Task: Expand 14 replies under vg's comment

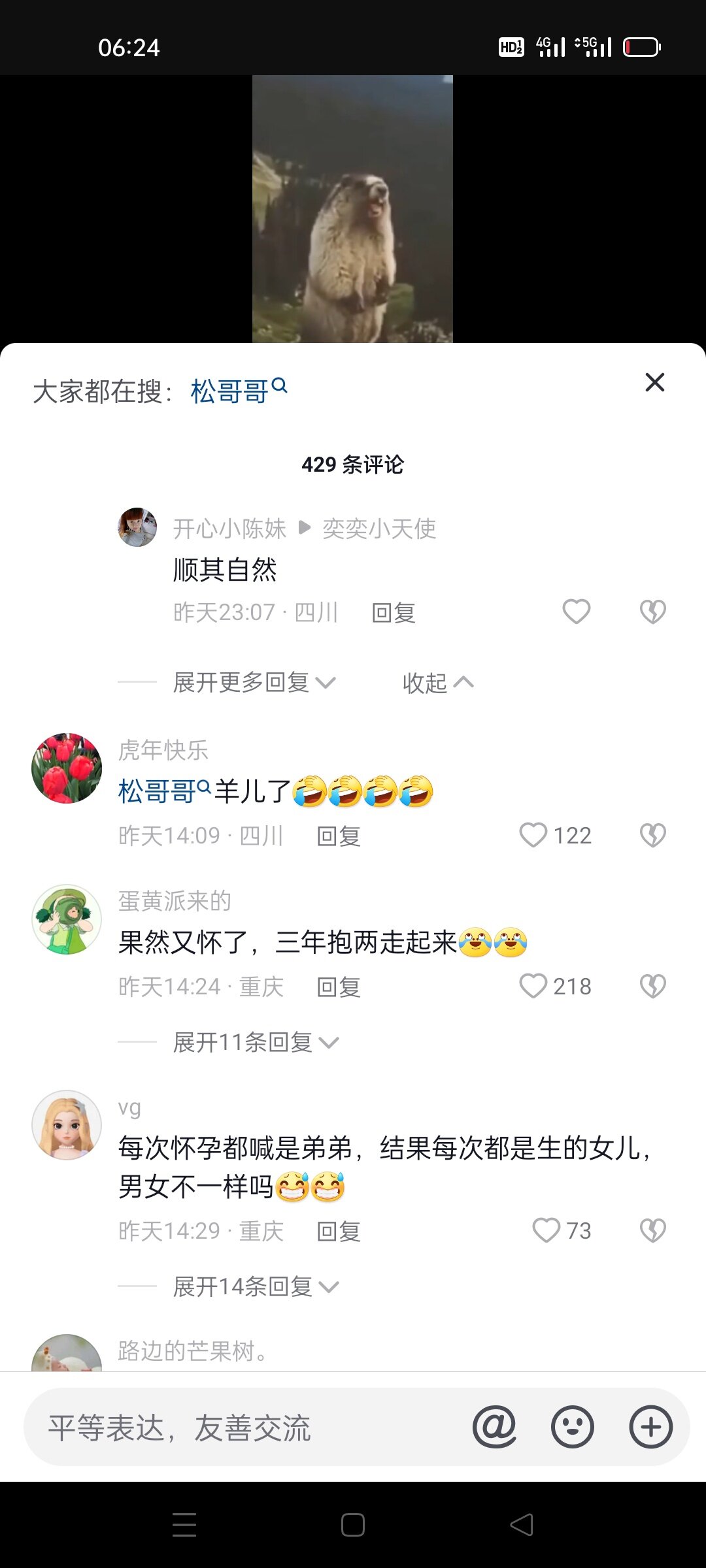Action: [255, 1286]
